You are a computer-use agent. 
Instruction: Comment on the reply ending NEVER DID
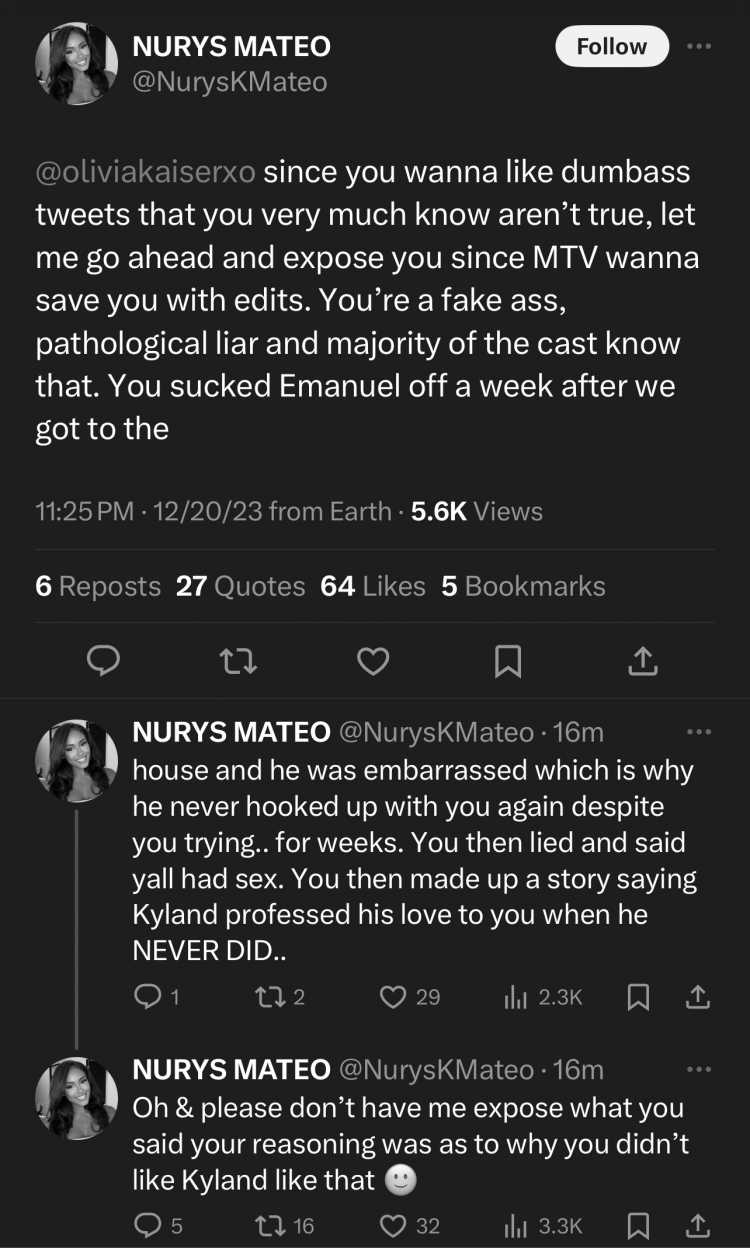pyautogui.click(x=156, y=996)
